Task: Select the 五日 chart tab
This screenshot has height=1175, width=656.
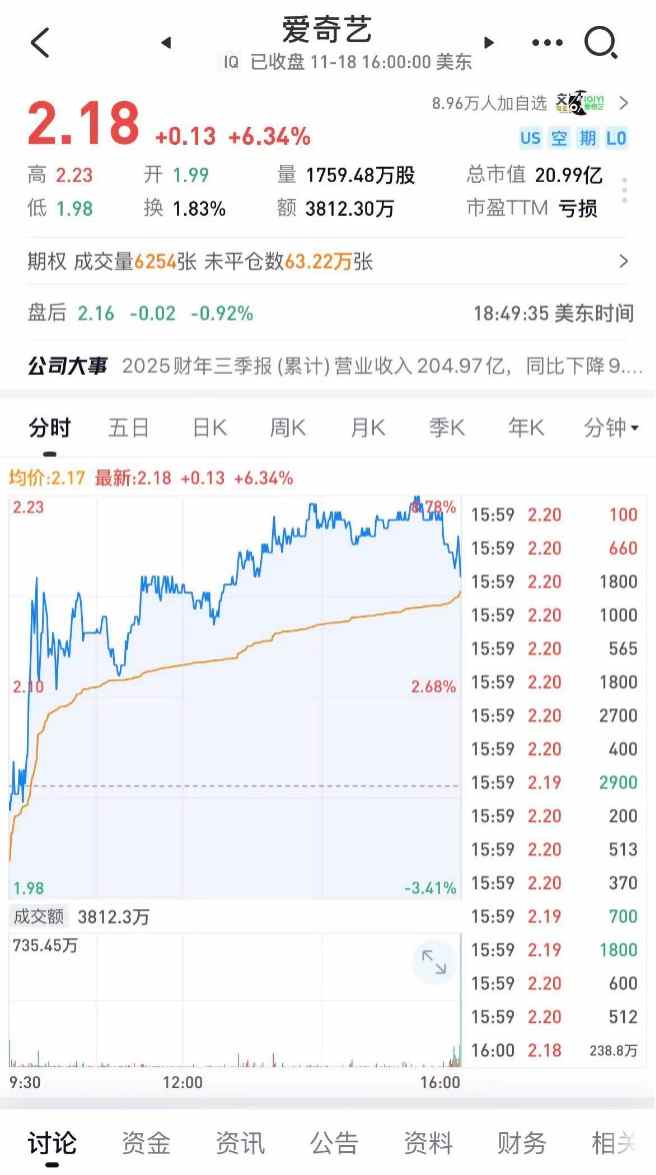Action: (129, 428)
